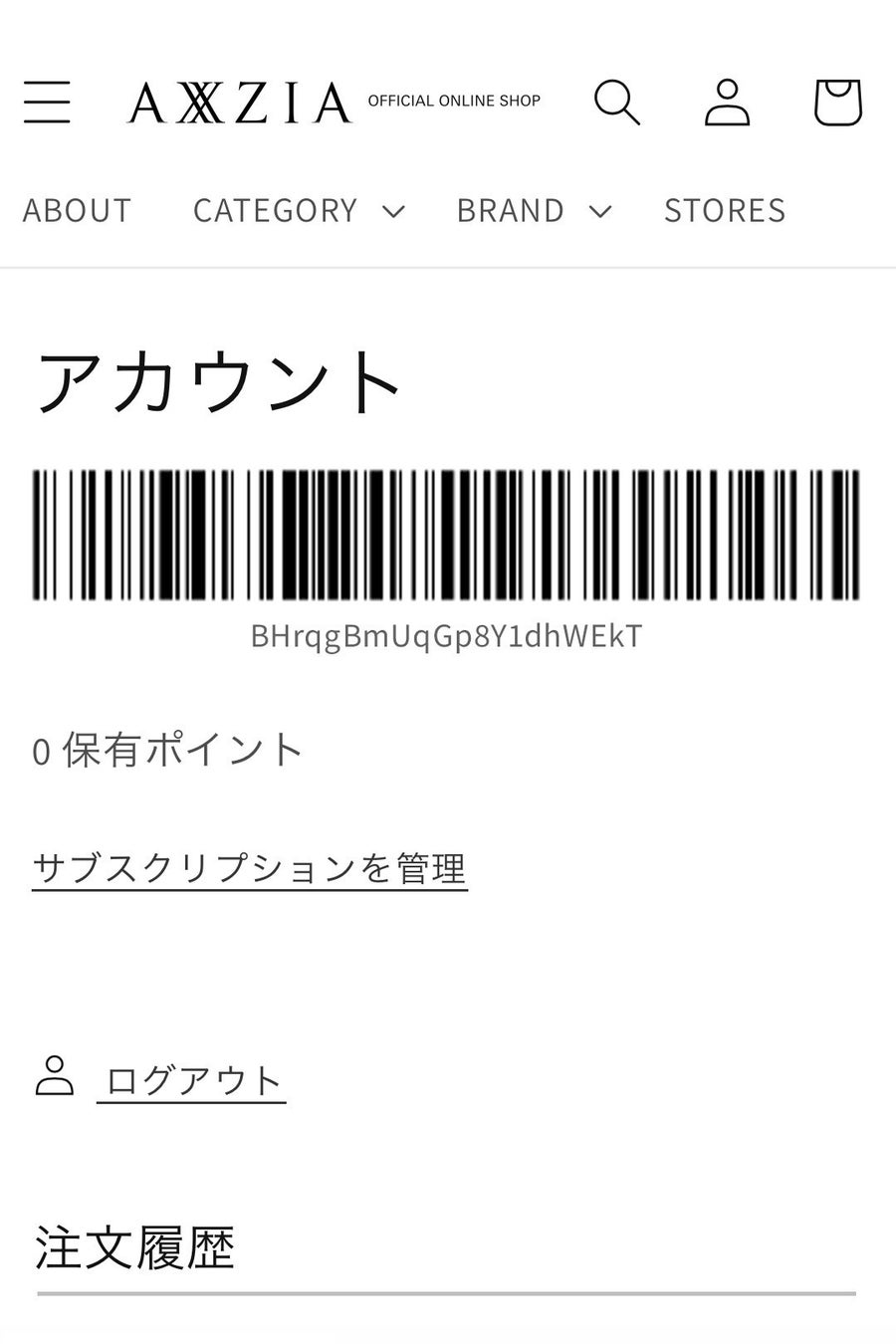
Task: Open the account profile icon
Action: point(727,103)
